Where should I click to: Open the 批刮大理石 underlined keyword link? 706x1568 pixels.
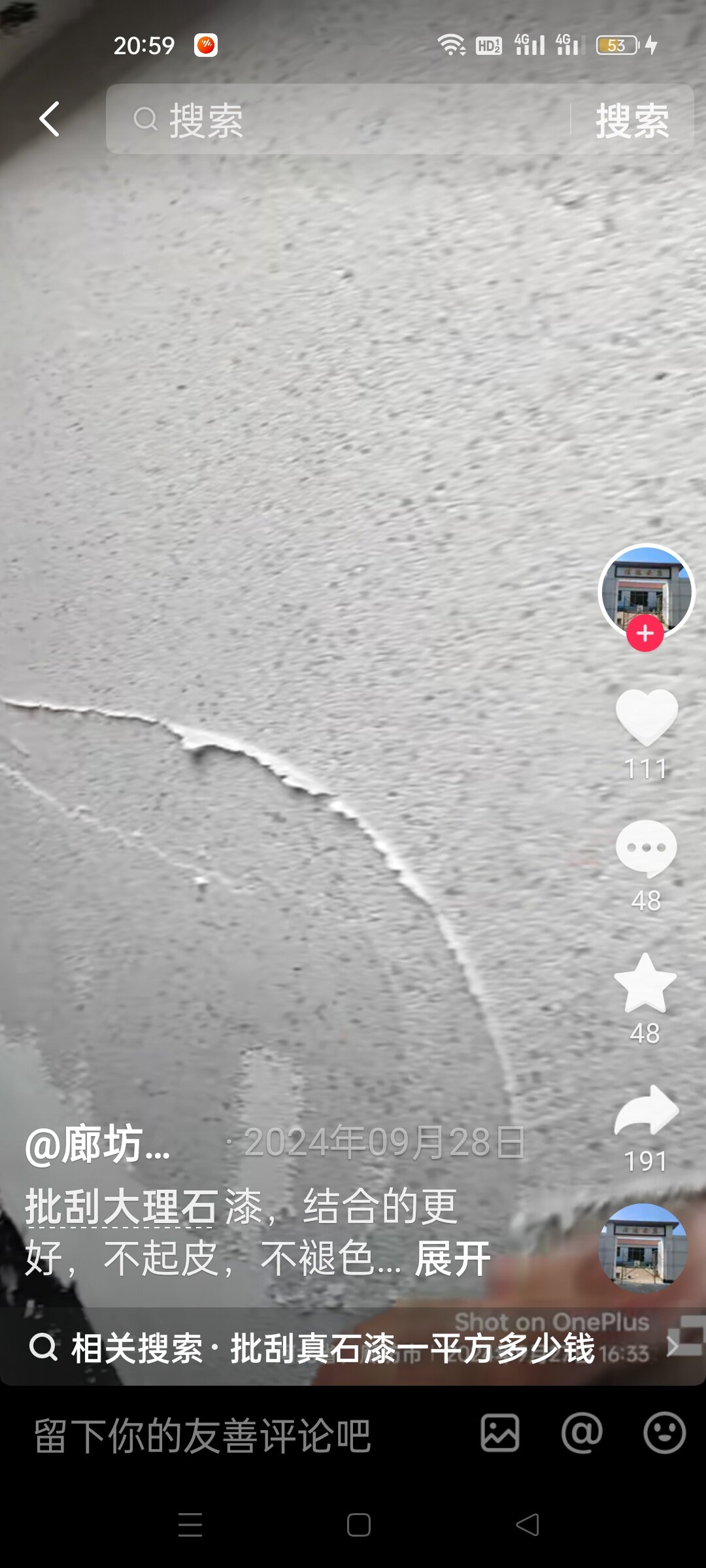click(120, 1206)
